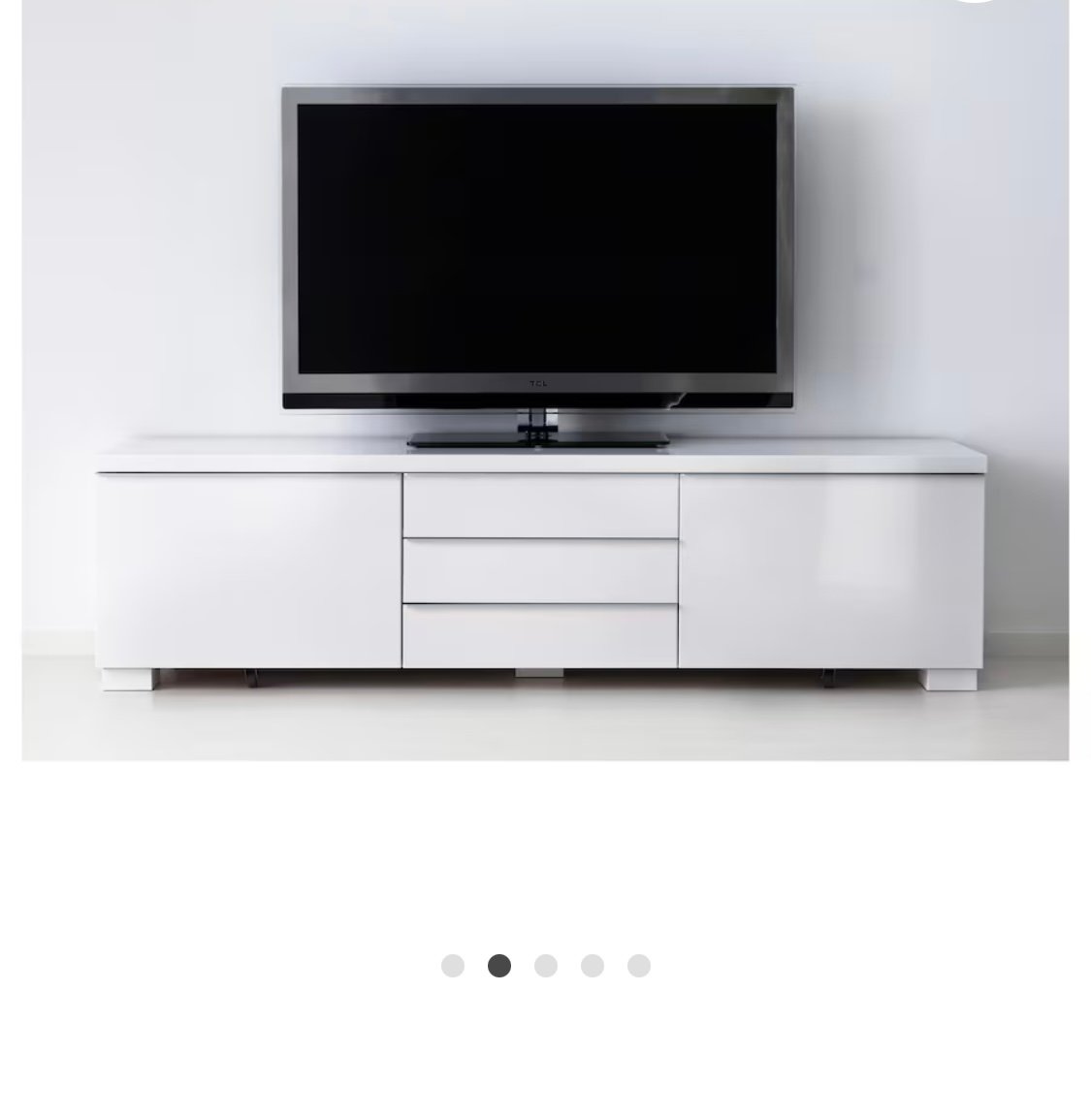The height and width of the screenshot is (1120, 1091).
Task: Select the third image indicator dot
Action: 546,966
